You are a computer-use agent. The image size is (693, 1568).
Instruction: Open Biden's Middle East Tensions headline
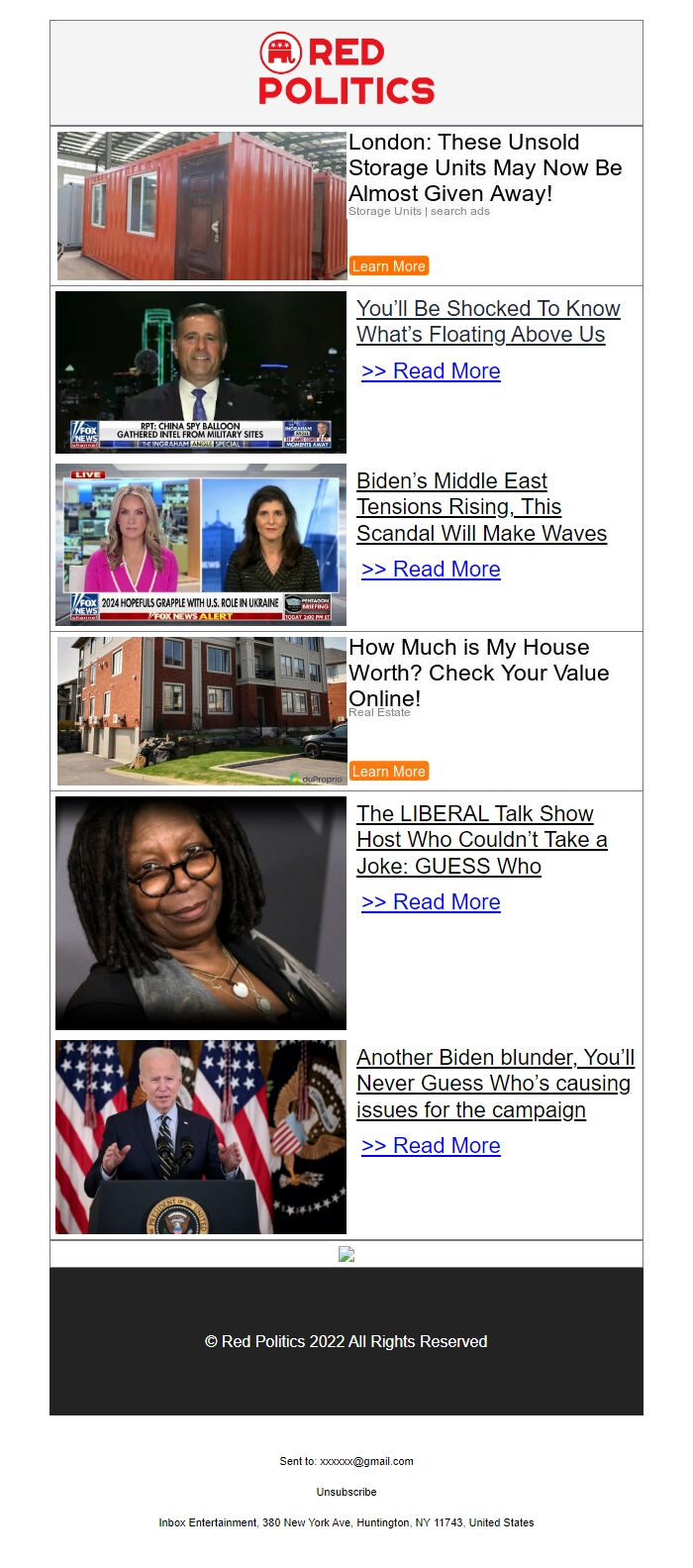[481, 507]
